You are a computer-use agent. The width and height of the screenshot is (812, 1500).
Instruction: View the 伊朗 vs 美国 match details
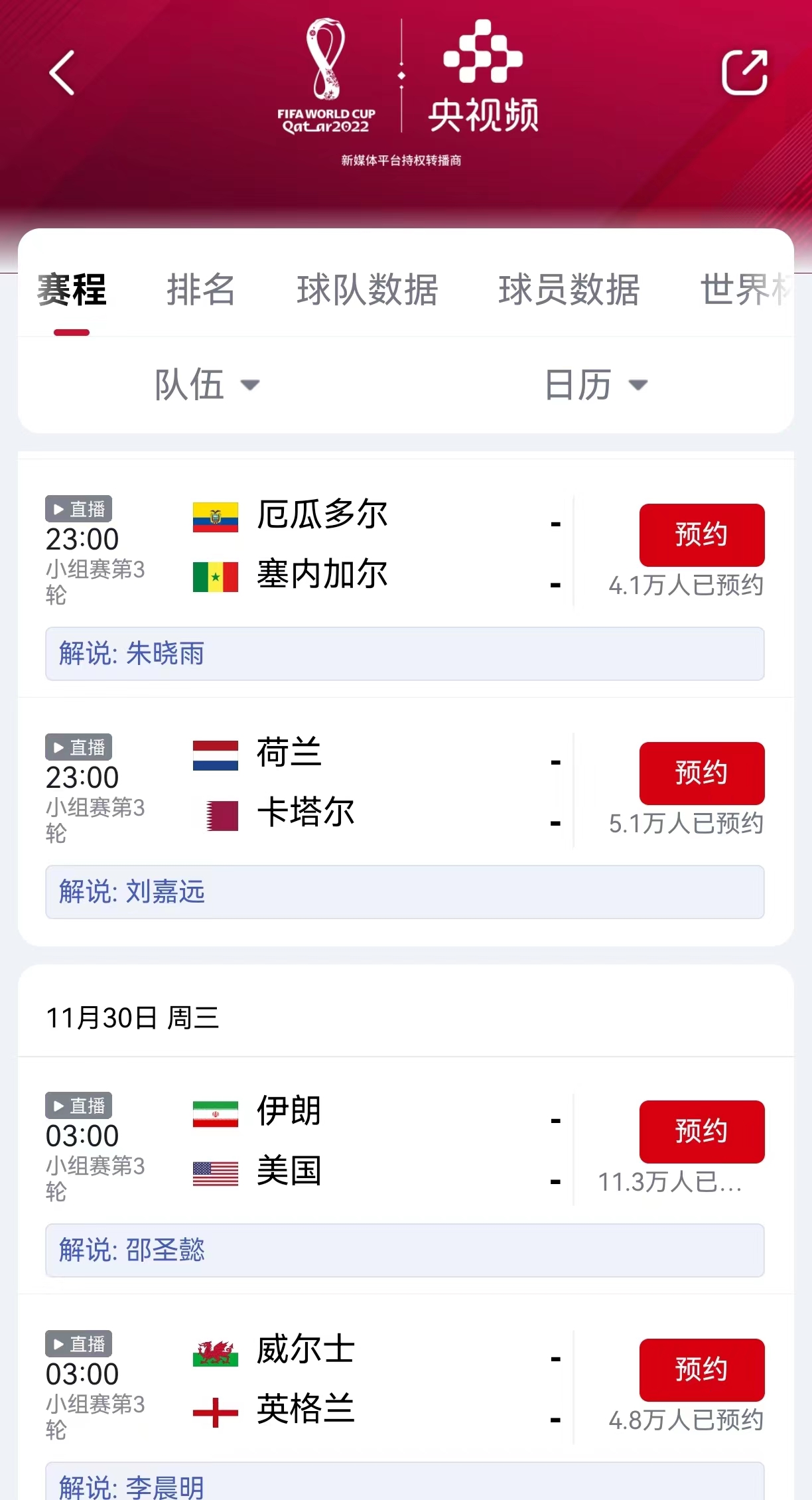pyautogui.click(x=372, y=1142)
